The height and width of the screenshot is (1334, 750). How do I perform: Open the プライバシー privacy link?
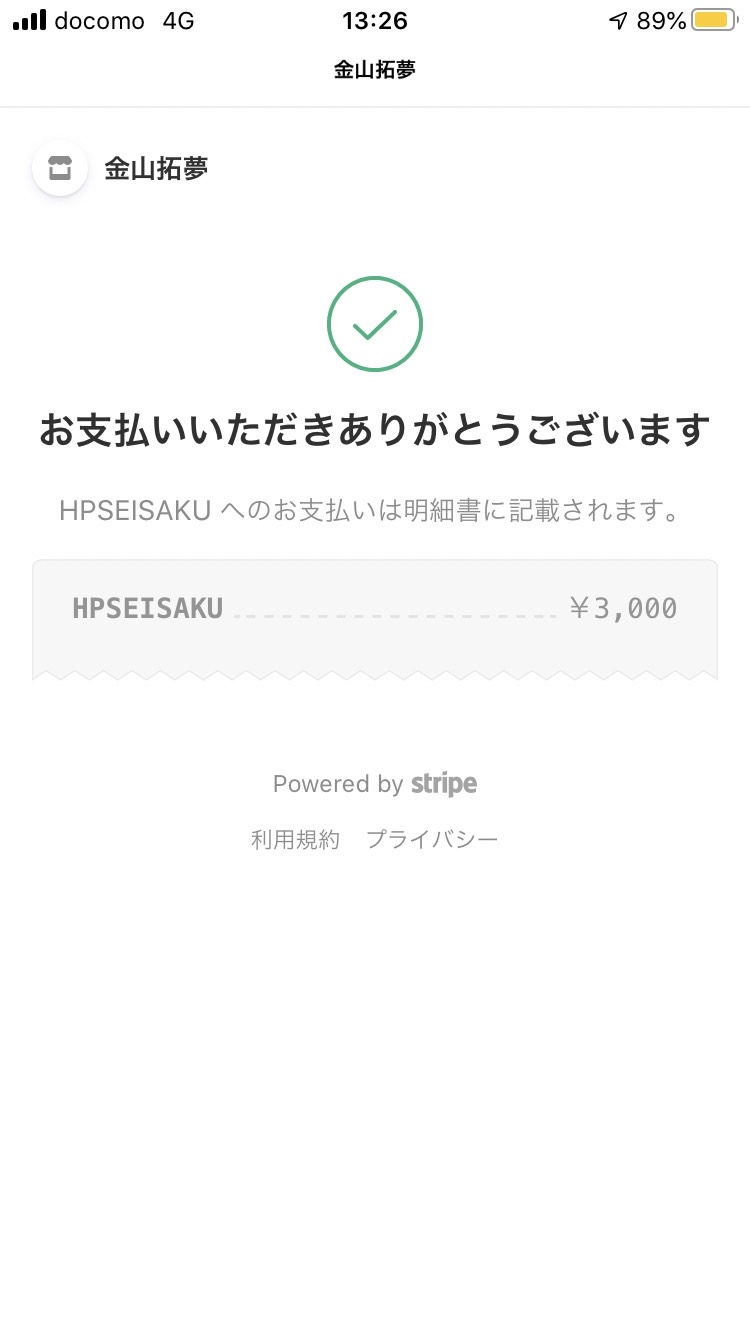tap(432, 839)
